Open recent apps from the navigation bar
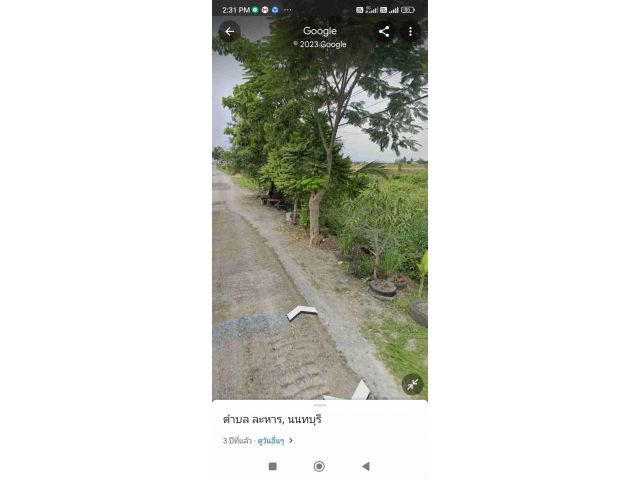 [x=273, y=466]
